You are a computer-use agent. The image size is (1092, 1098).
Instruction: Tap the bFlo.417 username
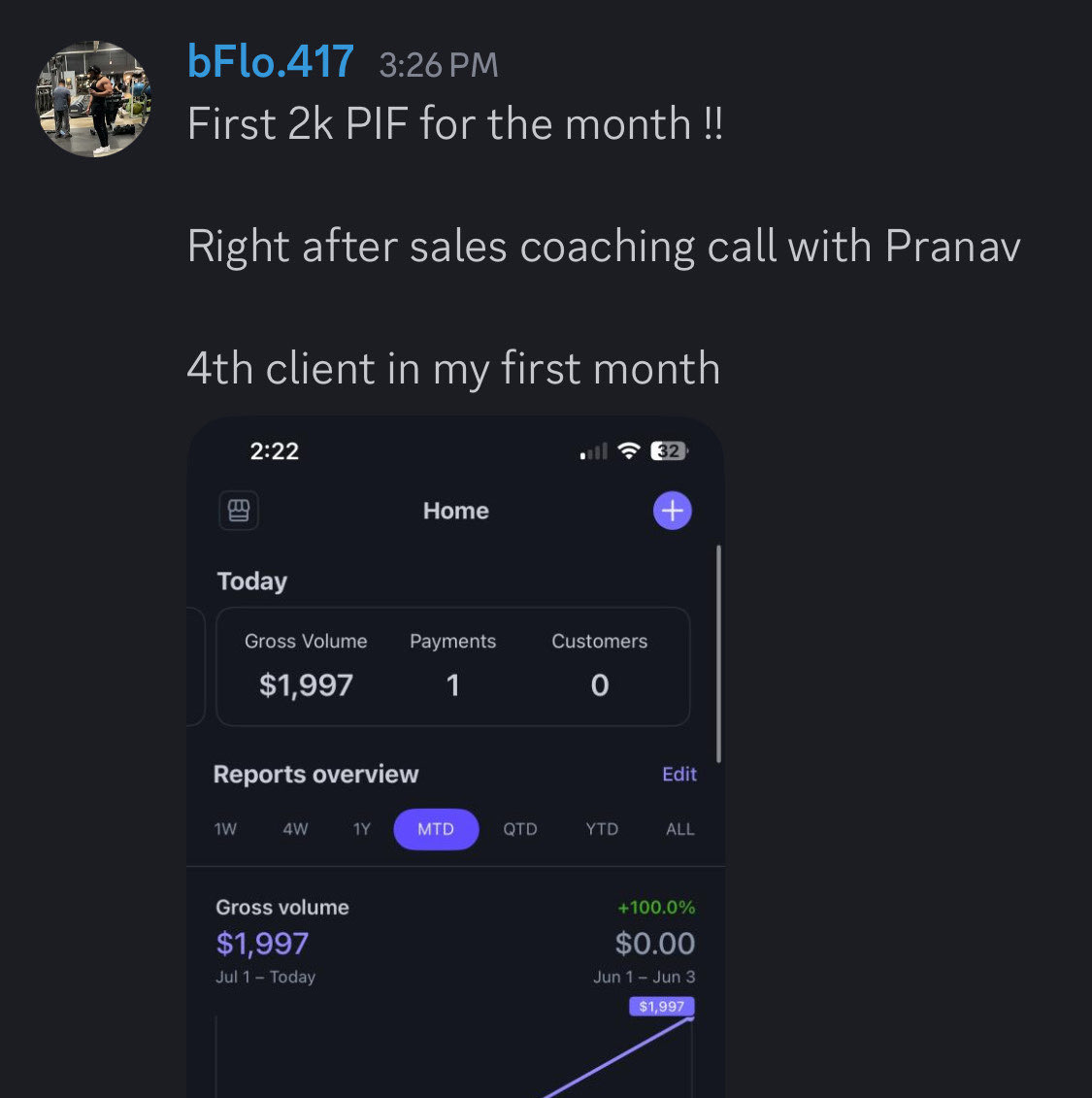(x=270, y=64)
